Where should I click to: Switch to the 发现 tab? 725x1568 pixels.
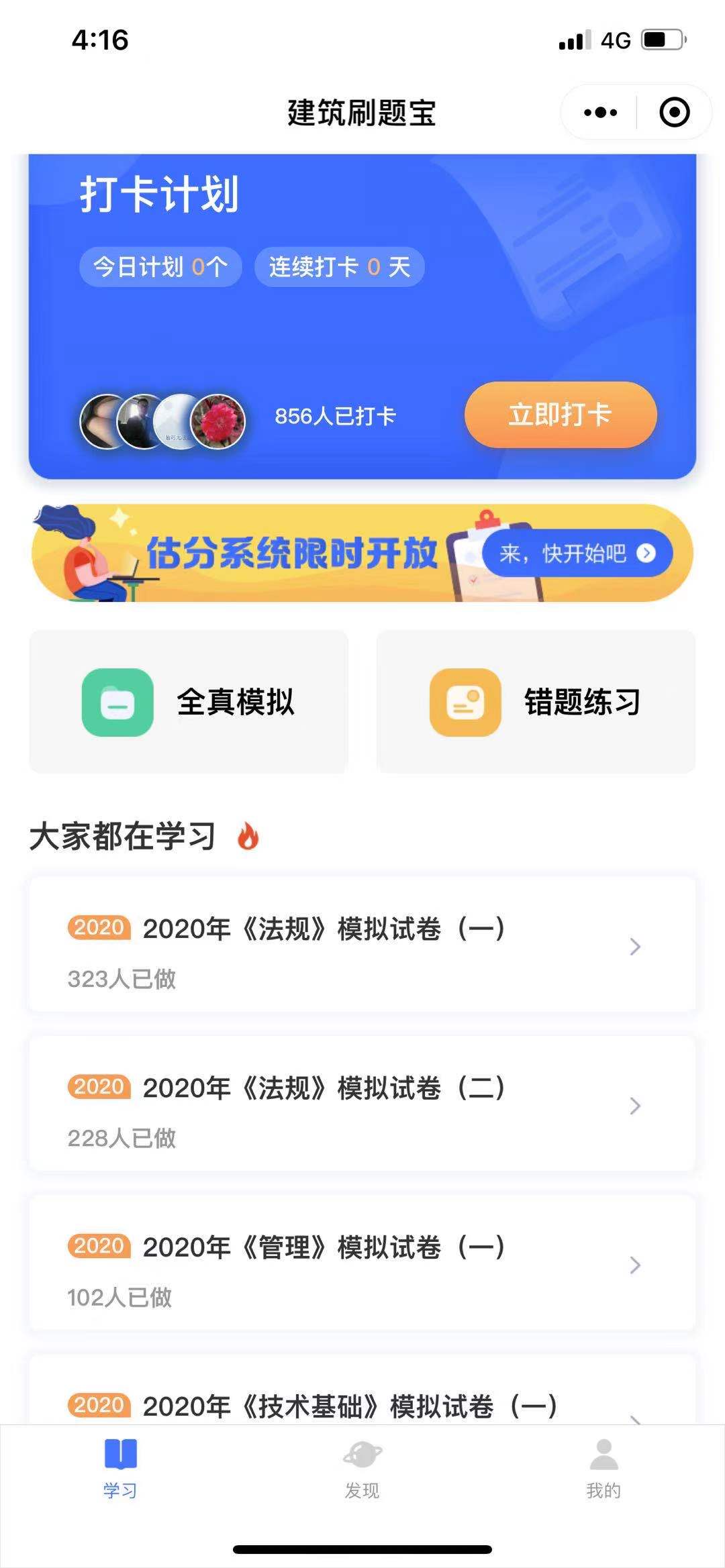[x=362, y=1468]
